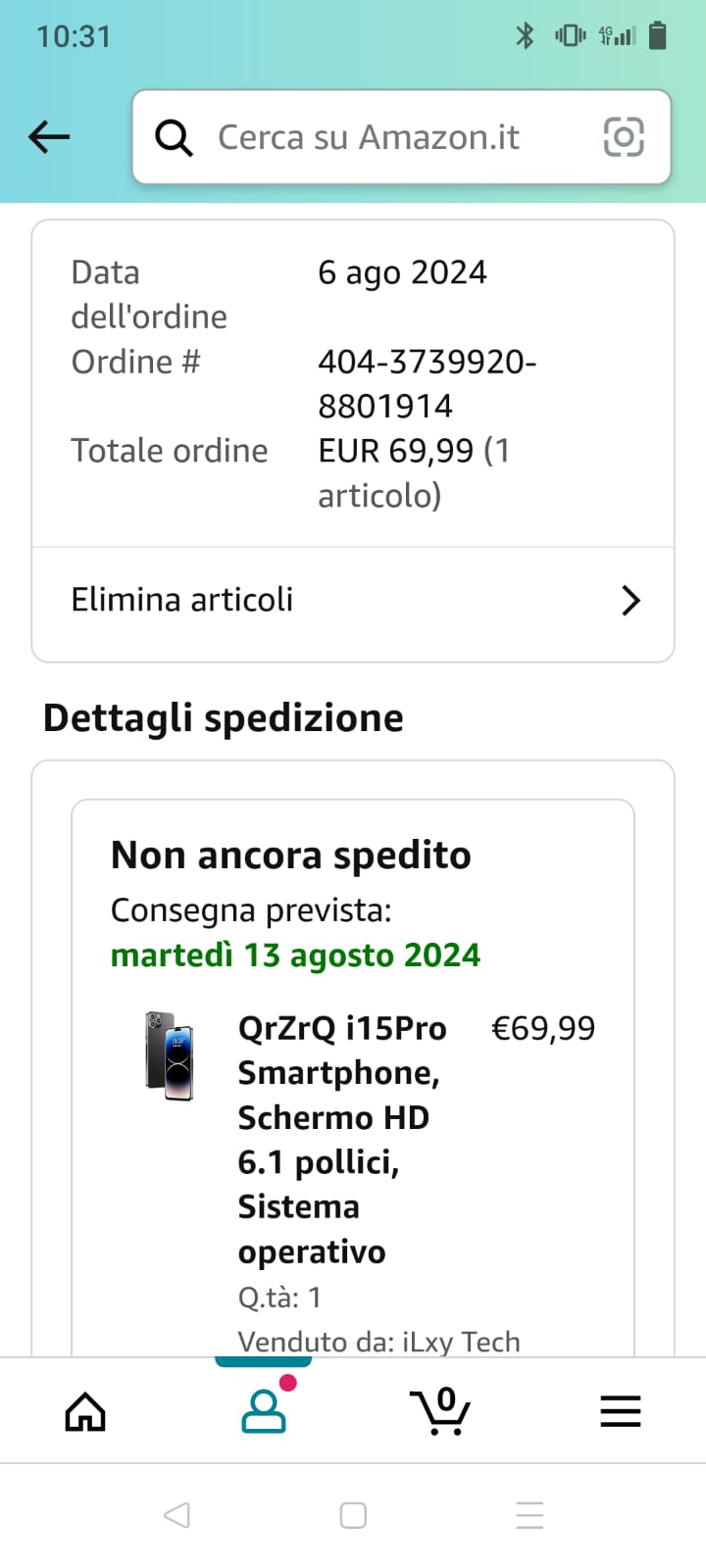Open the Elimina articoli row

tap(353, 600)
